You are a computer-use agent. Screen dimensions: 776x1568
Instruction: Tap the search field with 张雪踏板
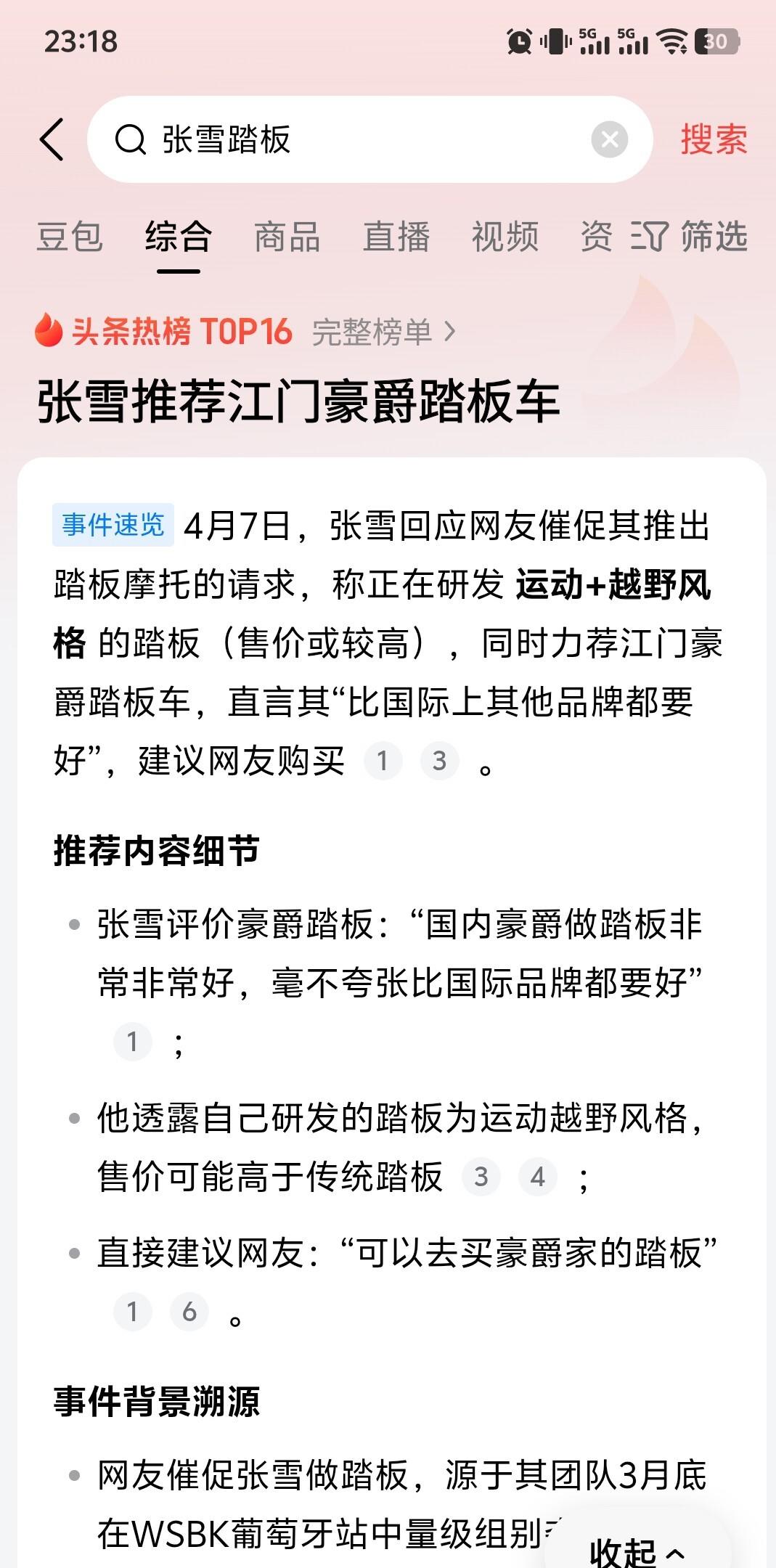348,139
